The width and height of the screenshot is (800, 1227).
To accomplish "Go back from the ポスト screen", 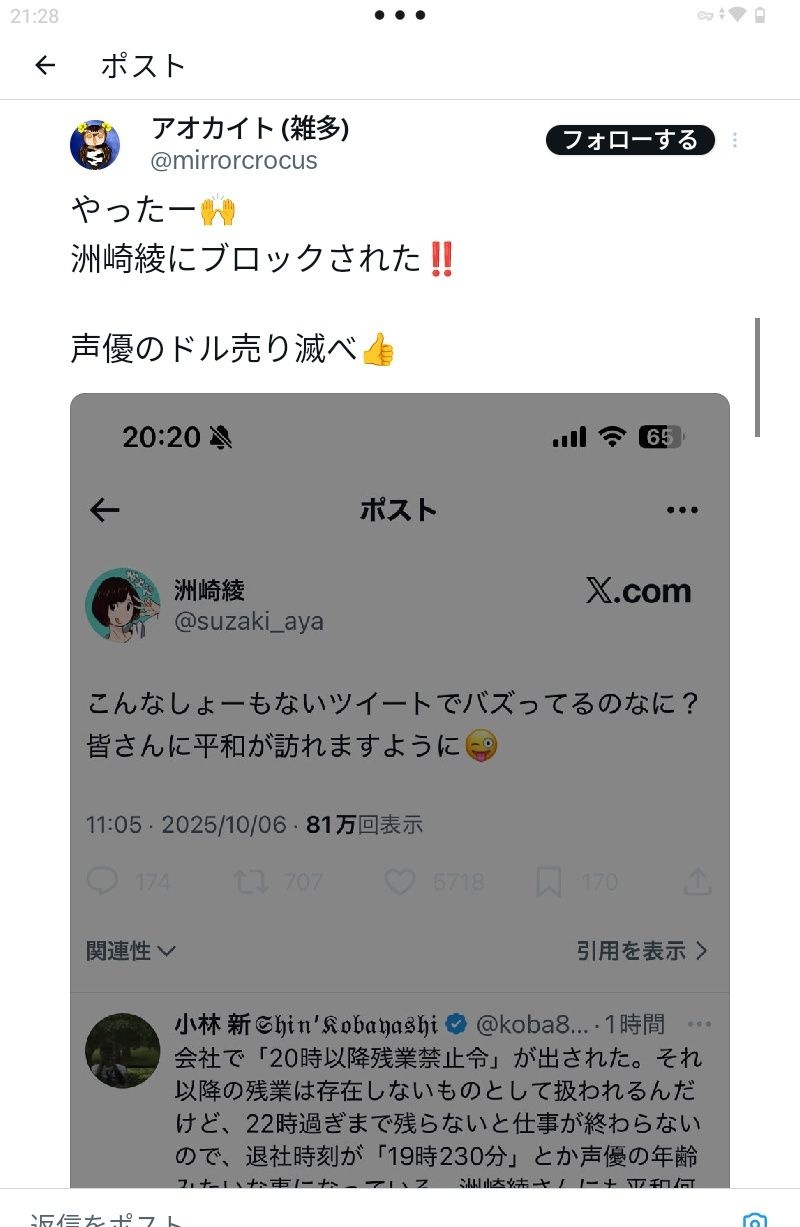I will click(45, 66).
